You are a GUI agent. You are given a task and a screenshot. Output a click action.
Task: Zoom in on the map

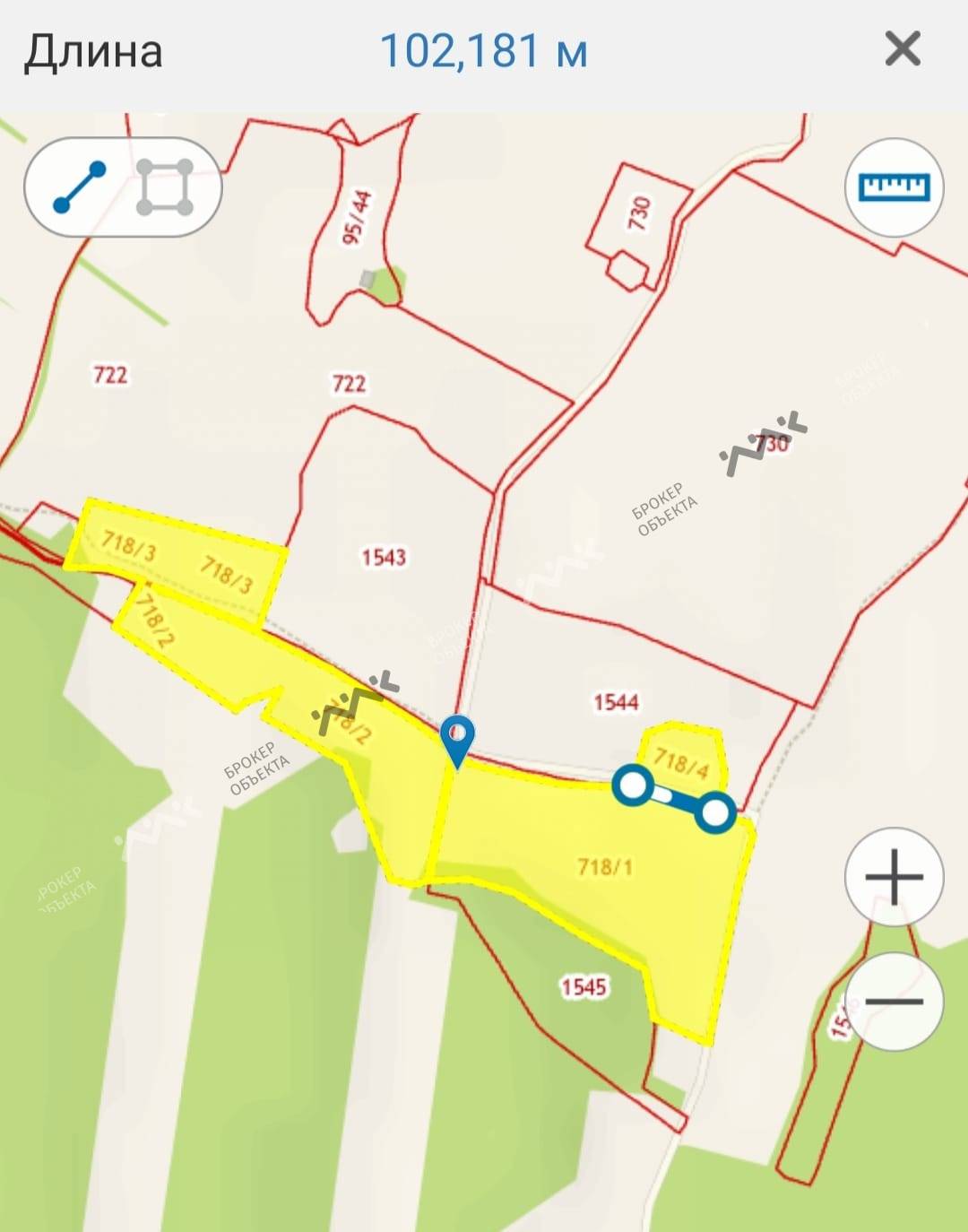[x=894, y=876]
